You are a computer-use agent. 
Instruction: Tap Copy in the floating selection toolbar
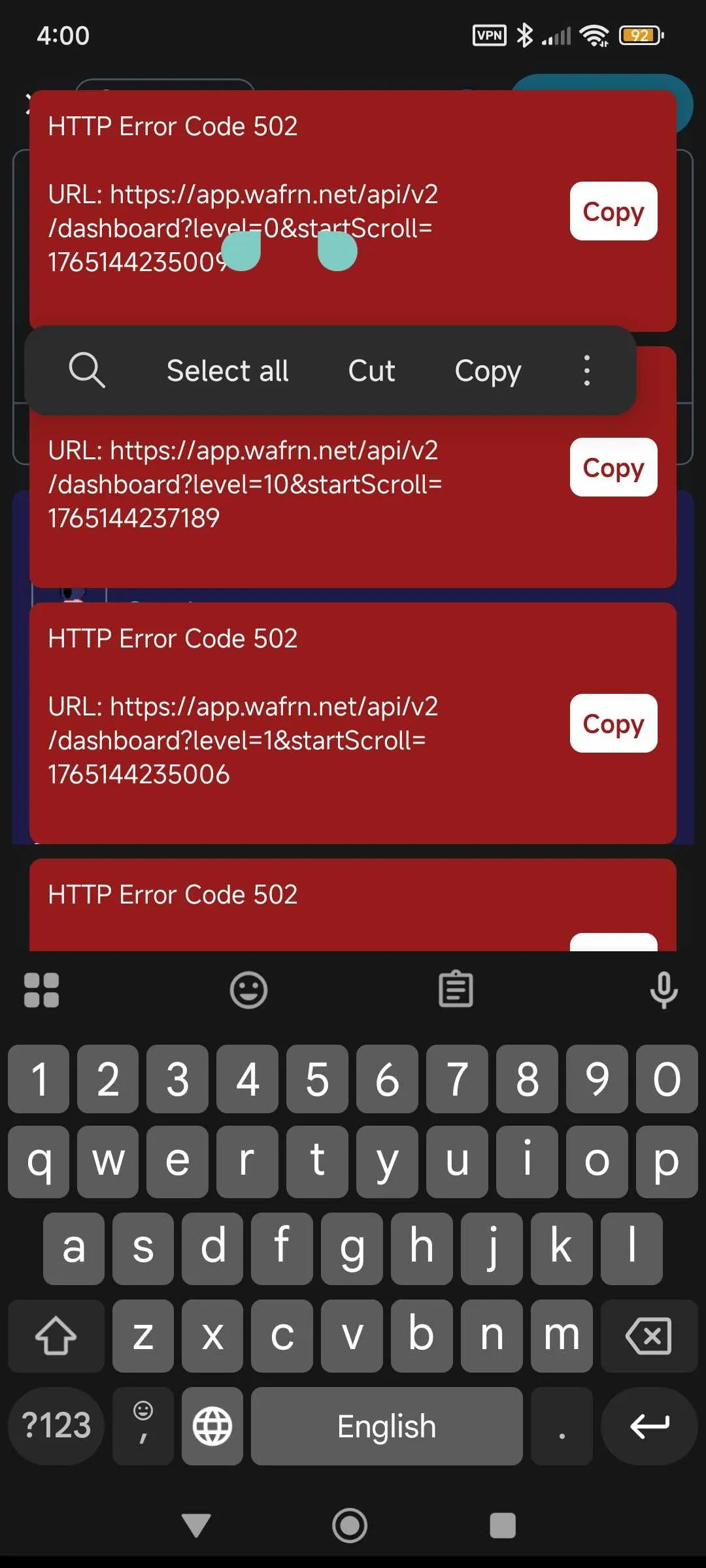[488, 370]
